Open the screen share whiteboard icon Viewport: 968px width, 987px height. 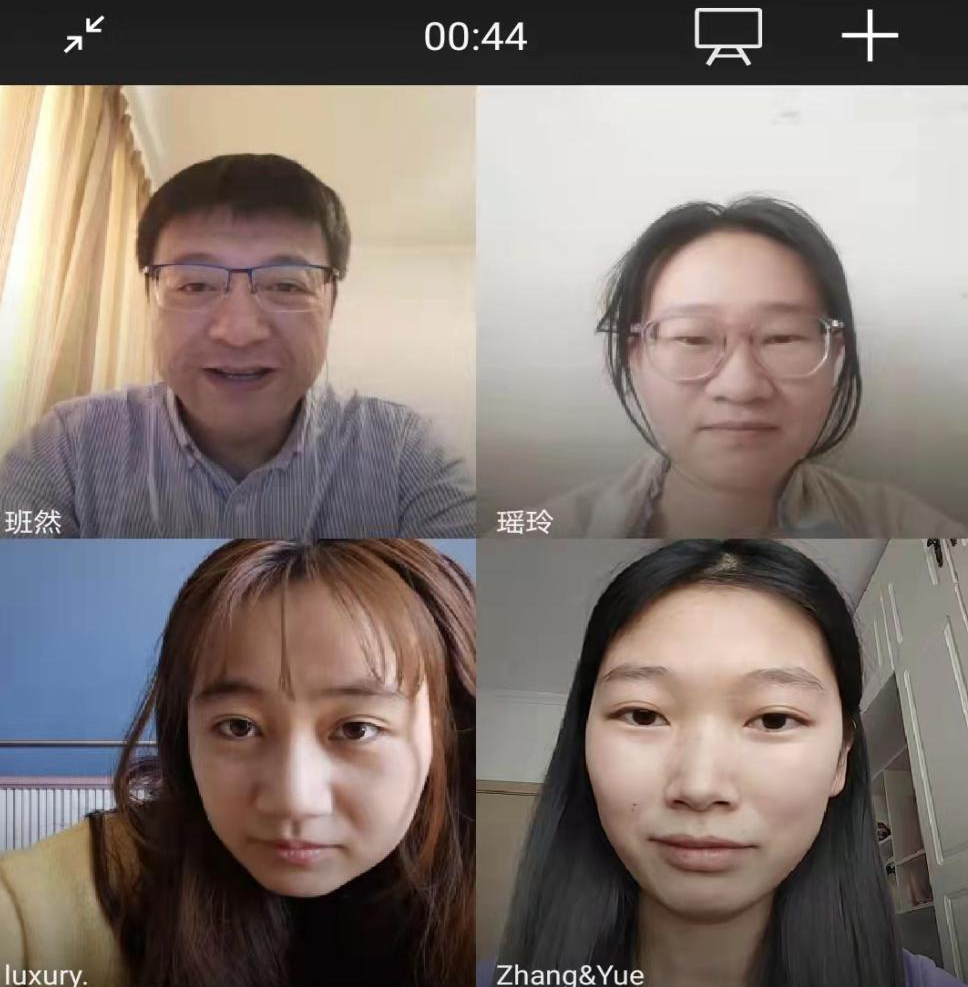(728, 37)
